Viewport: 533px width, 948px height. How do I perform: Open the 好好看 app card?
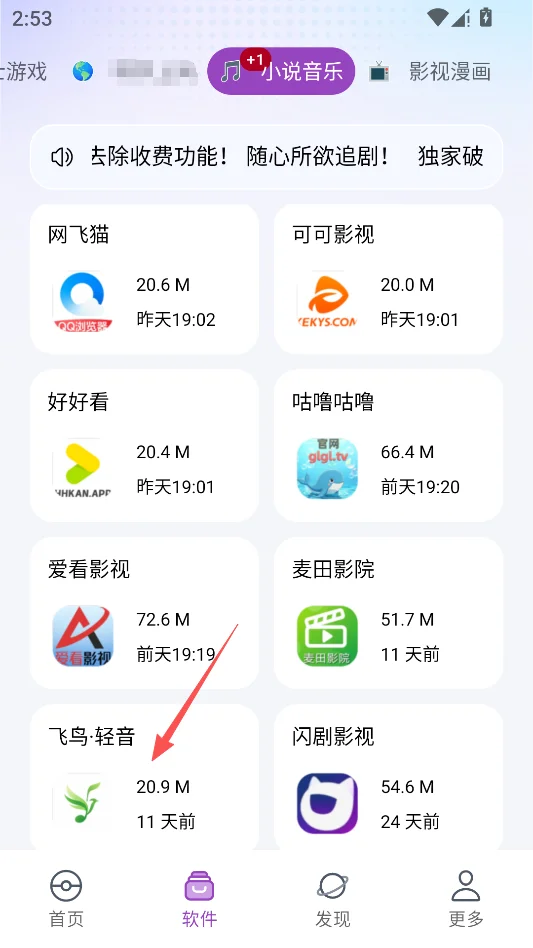[144, 446]
